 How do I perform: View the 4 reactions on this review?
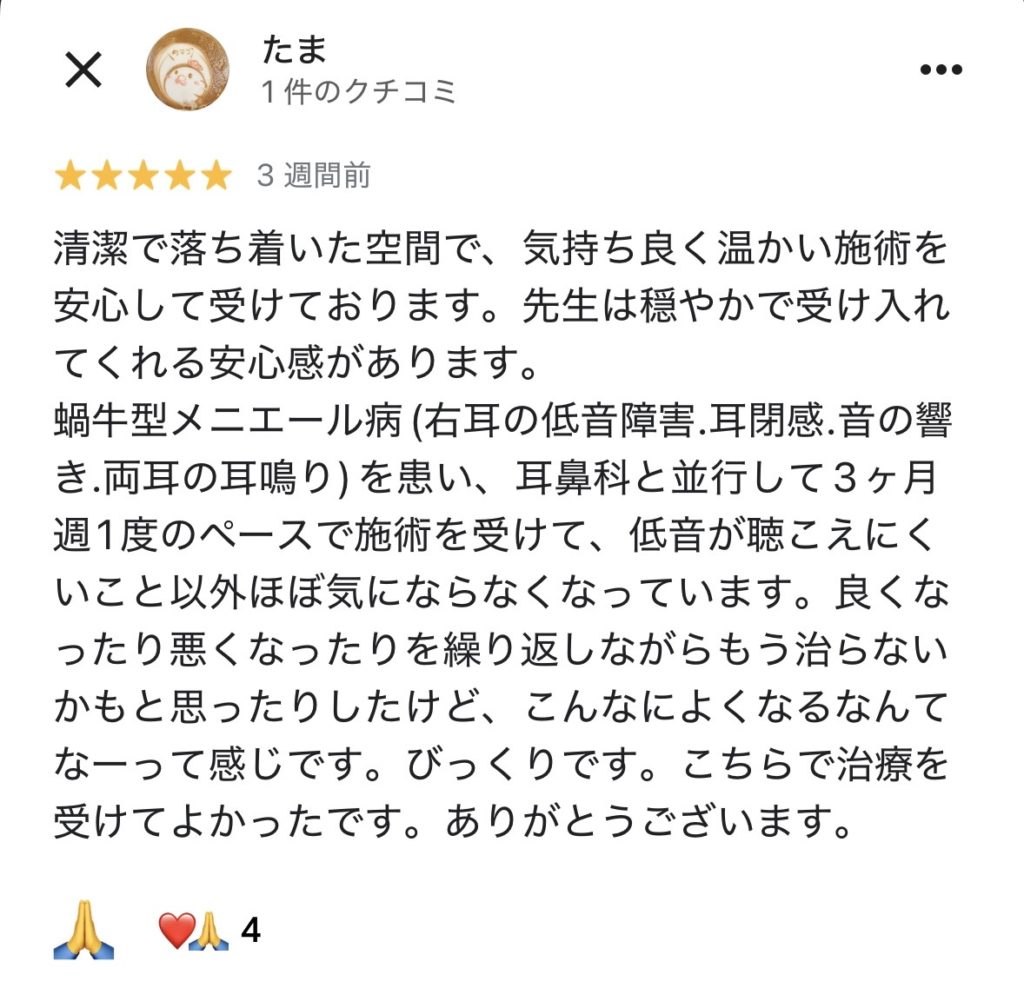click(x=210, y=932)
